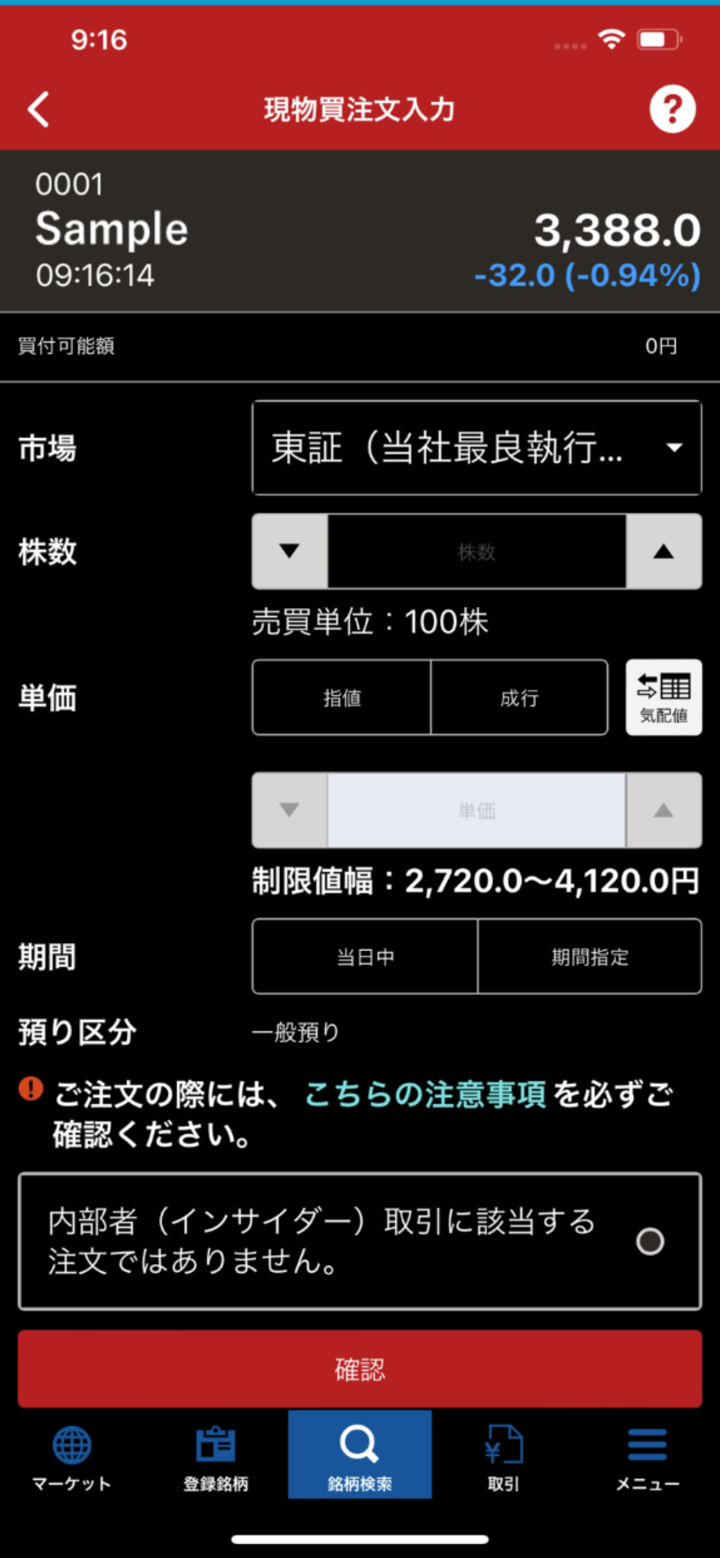Expand the 市場 market dropdown

(476, 448)
